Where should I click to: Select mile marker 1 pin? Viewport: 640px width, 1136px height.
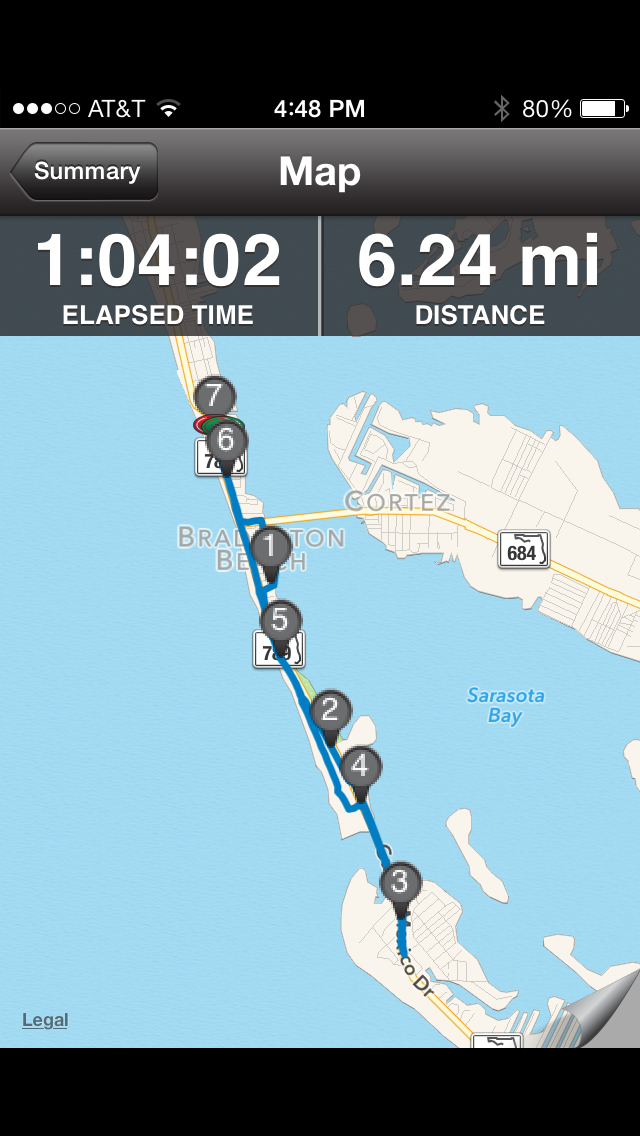(270, 548)
